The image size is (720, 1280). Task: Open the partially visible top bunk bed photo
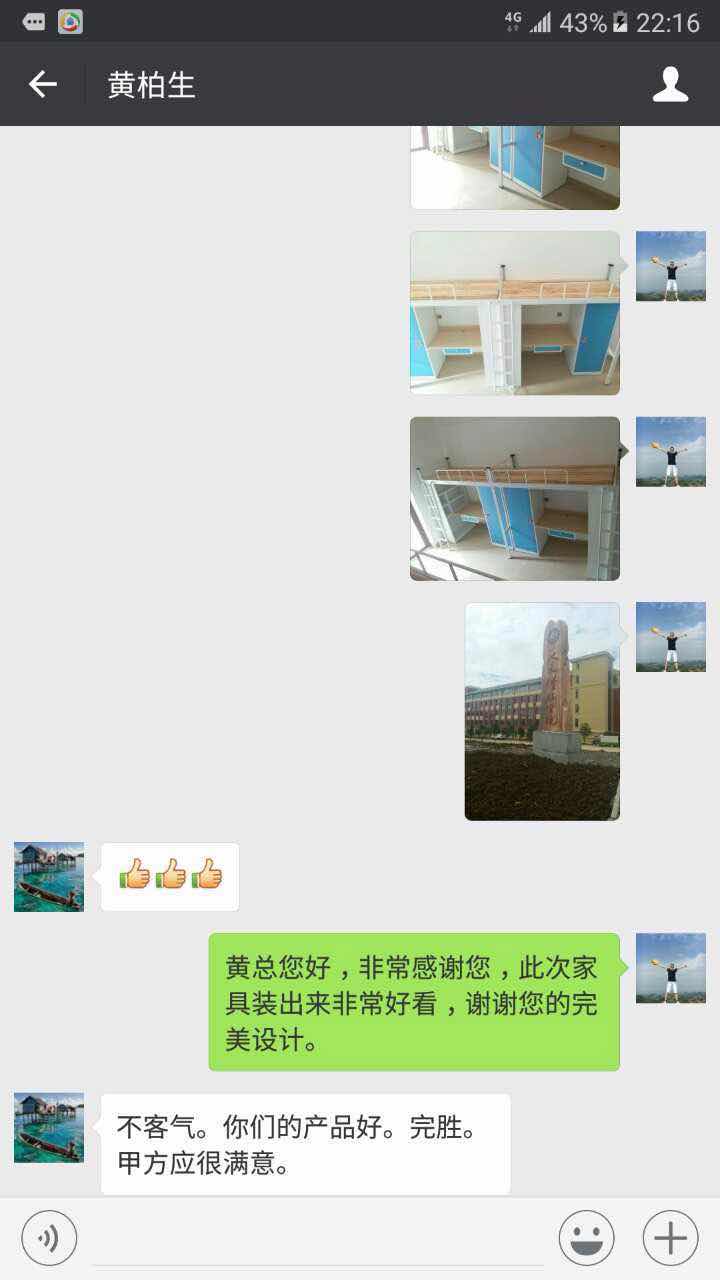tap(515, 168)
